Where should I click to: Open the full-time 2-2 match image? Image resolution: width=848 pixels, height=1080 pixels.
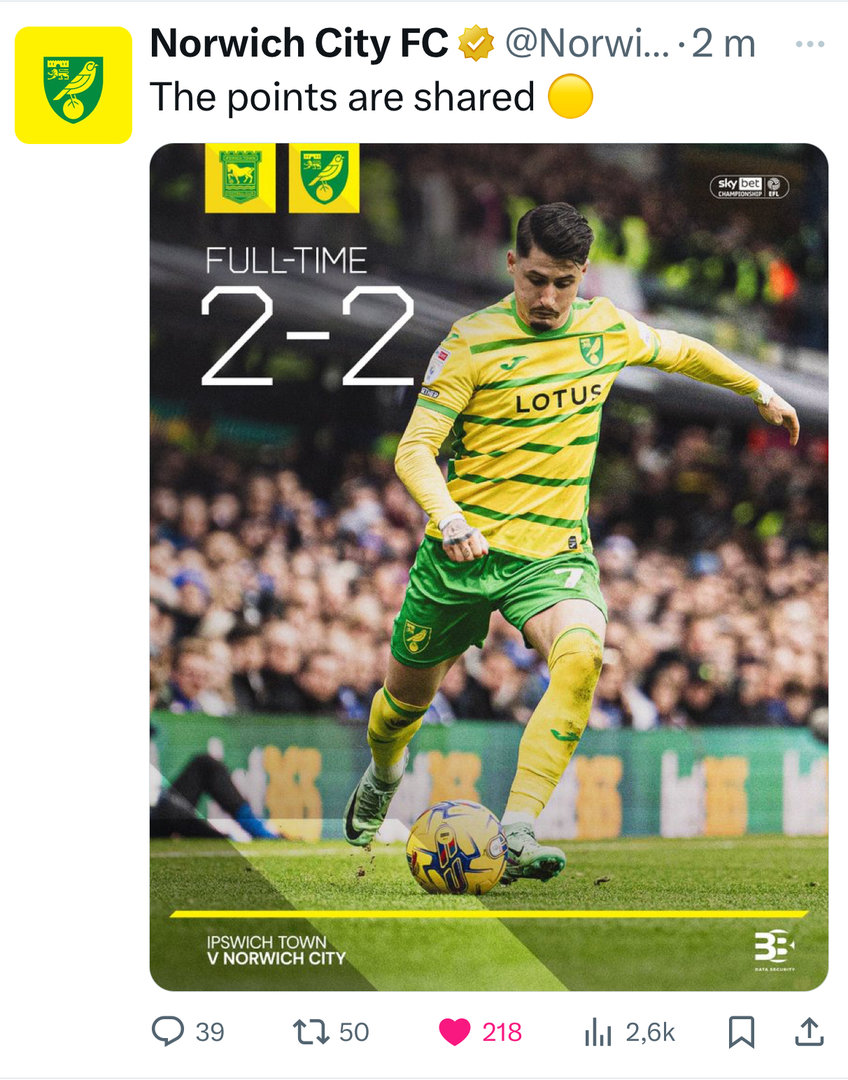[488, 566]
